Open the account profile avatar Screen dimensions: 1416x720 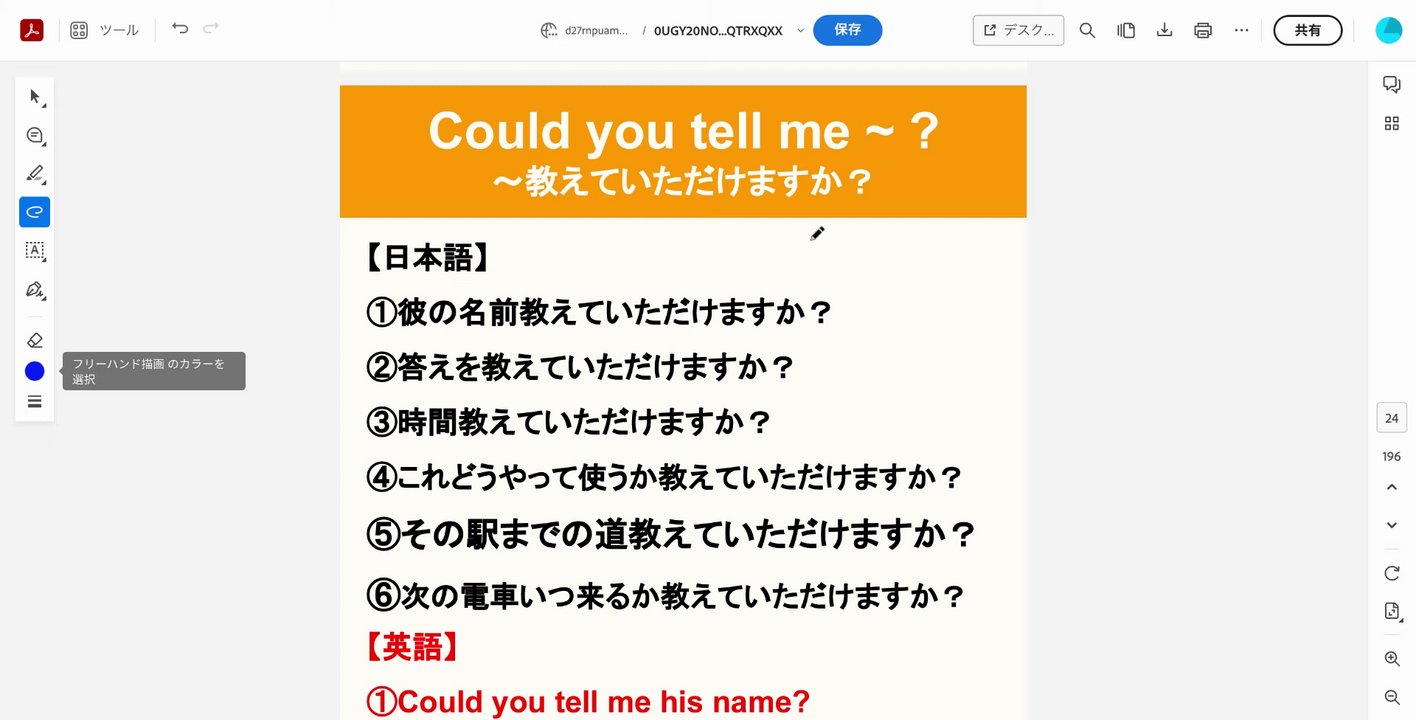click(1389, 30)
